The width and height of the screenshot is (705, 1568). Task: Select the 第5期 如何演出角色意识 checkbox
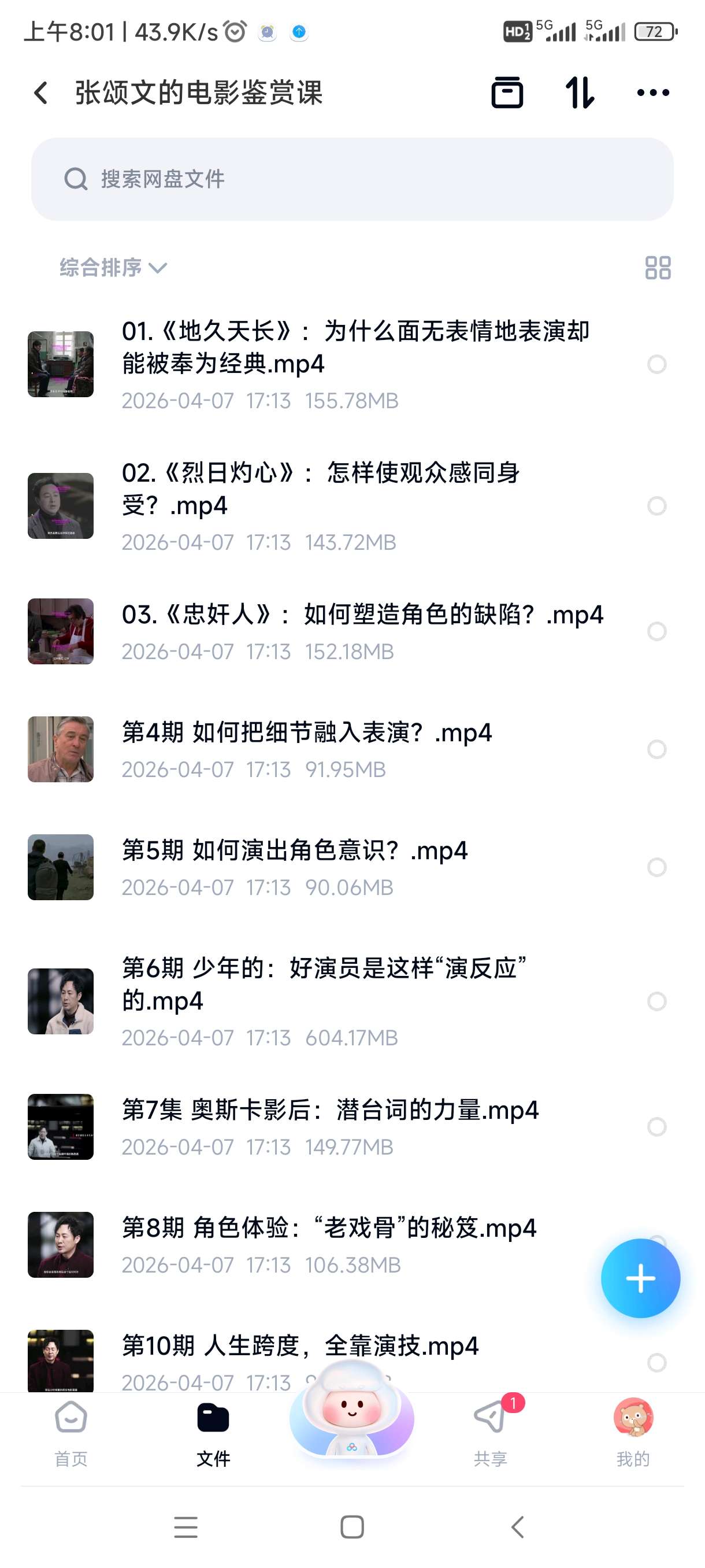click(656, 867)
